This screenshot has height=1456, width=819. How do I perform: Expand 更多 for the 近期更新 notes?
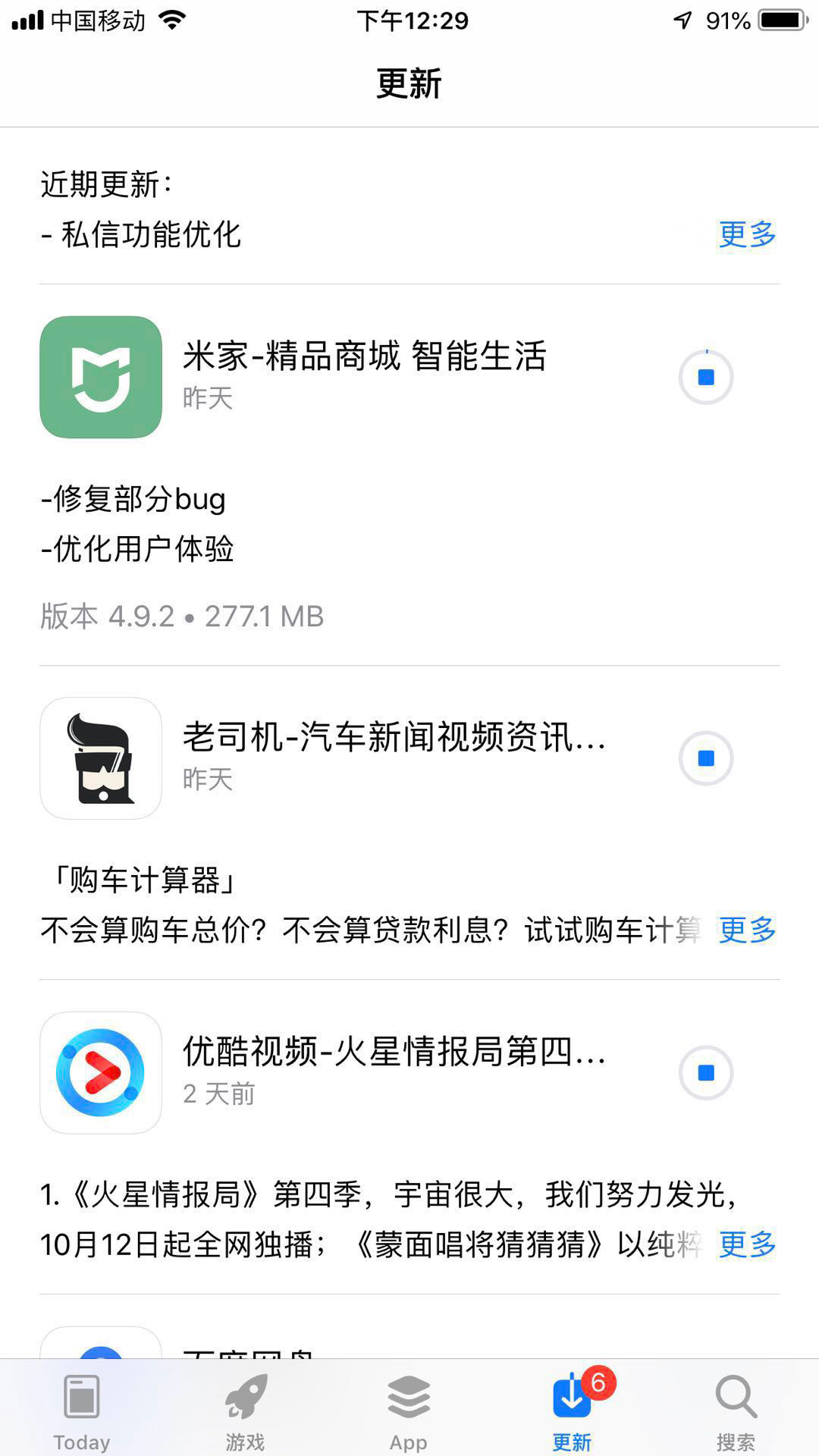pos(748,235)
